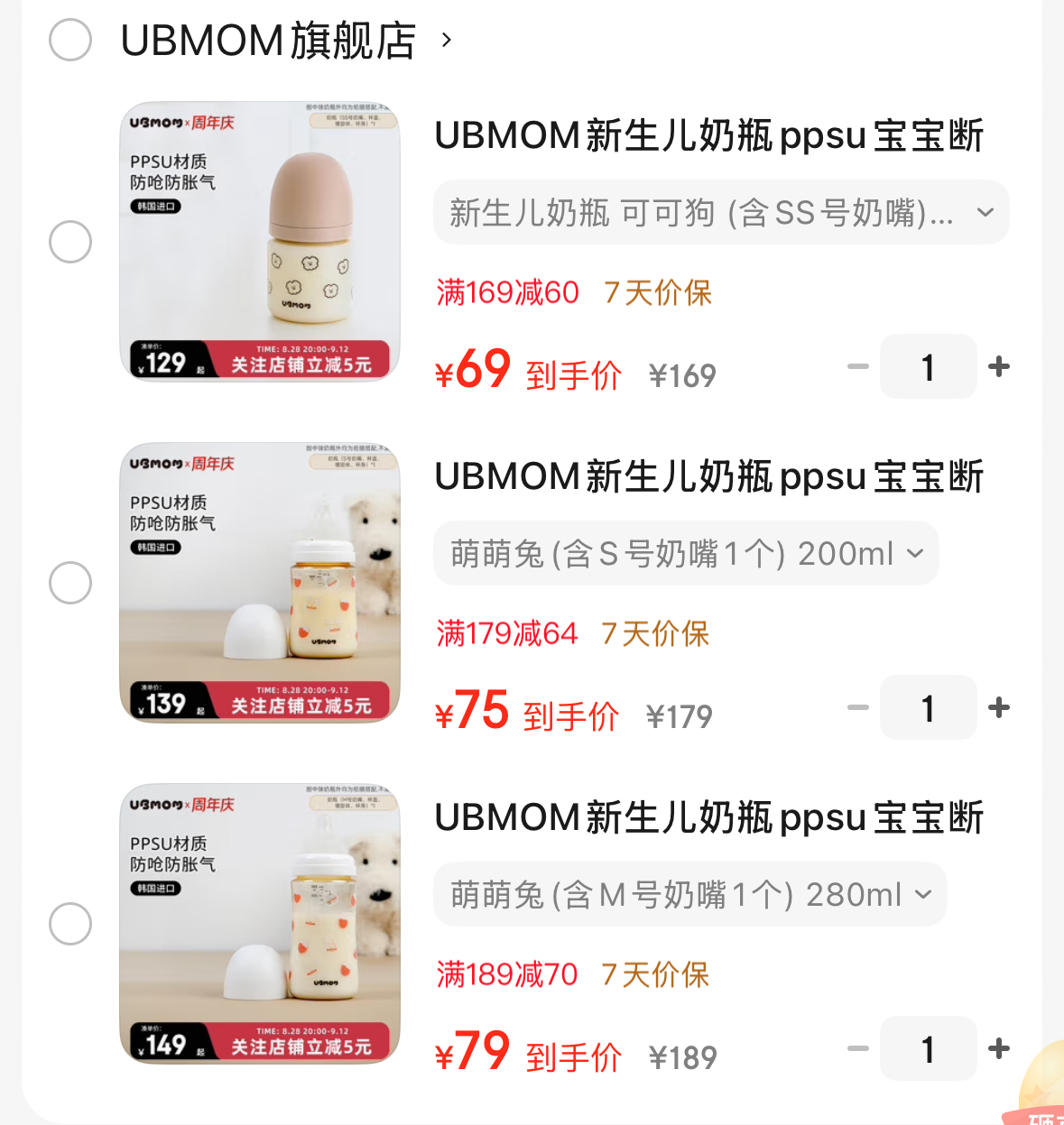
Task: Check the 可可狗 SS号奶嘴 bottle item
Action: pyautogui.click(x=69, y=242)
